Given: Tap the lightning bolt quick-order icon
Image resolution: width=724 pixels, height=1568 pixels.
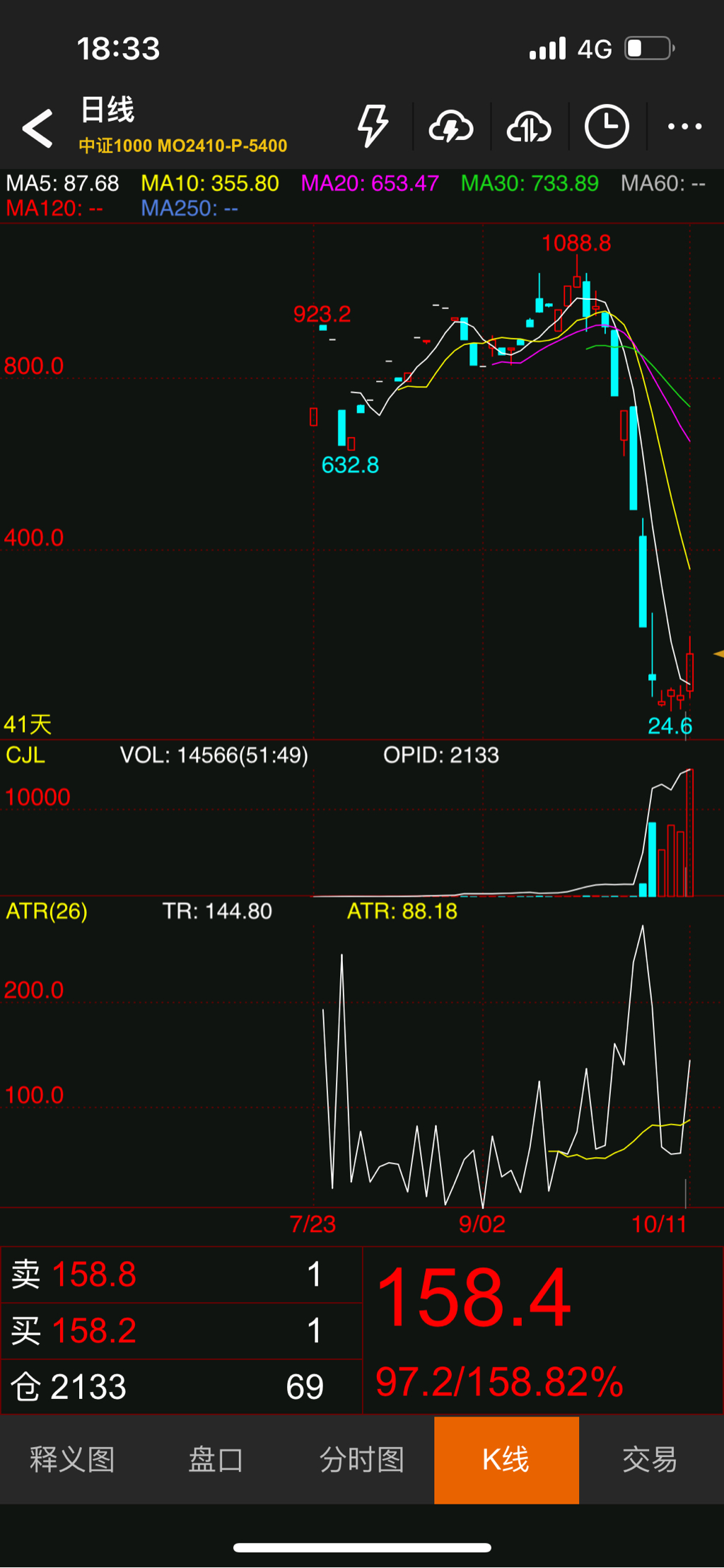Looking at the screenshot, I should (373, 127).
